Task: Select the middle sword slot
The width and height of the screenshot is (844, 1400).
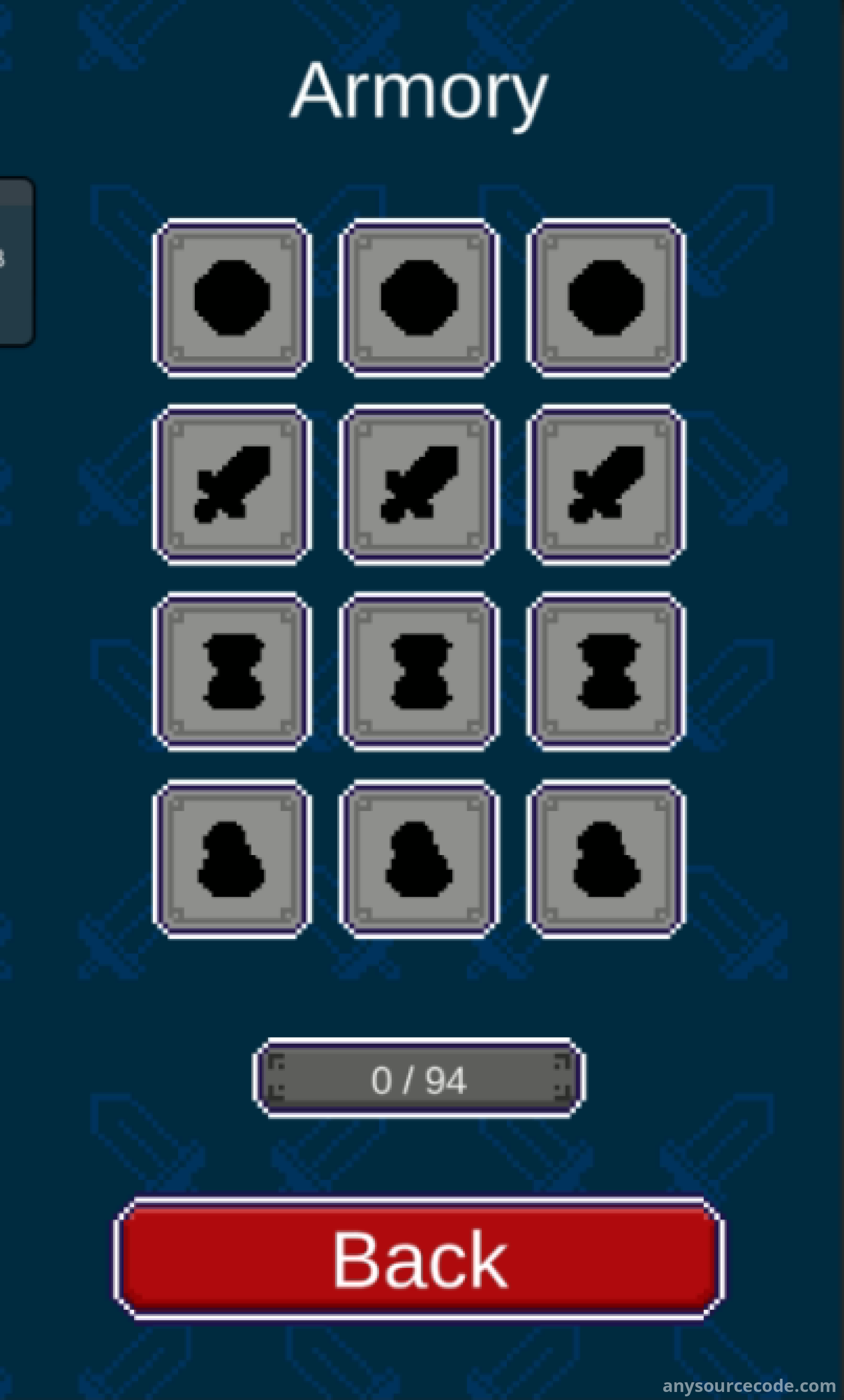Action: point(419,484)
